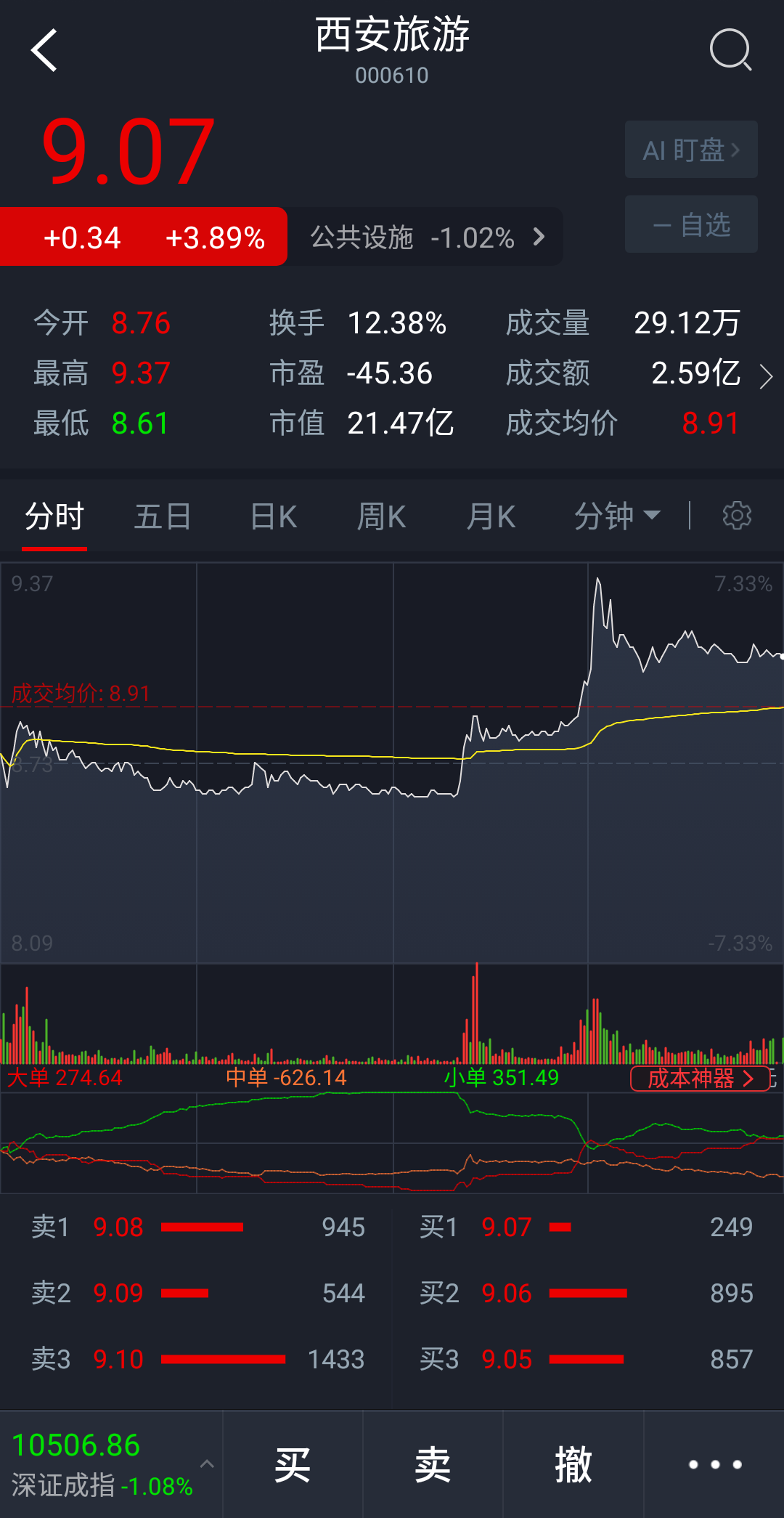784x1518 pixels.
Task: Select the 周K chart view
Action: click(381, 516)
